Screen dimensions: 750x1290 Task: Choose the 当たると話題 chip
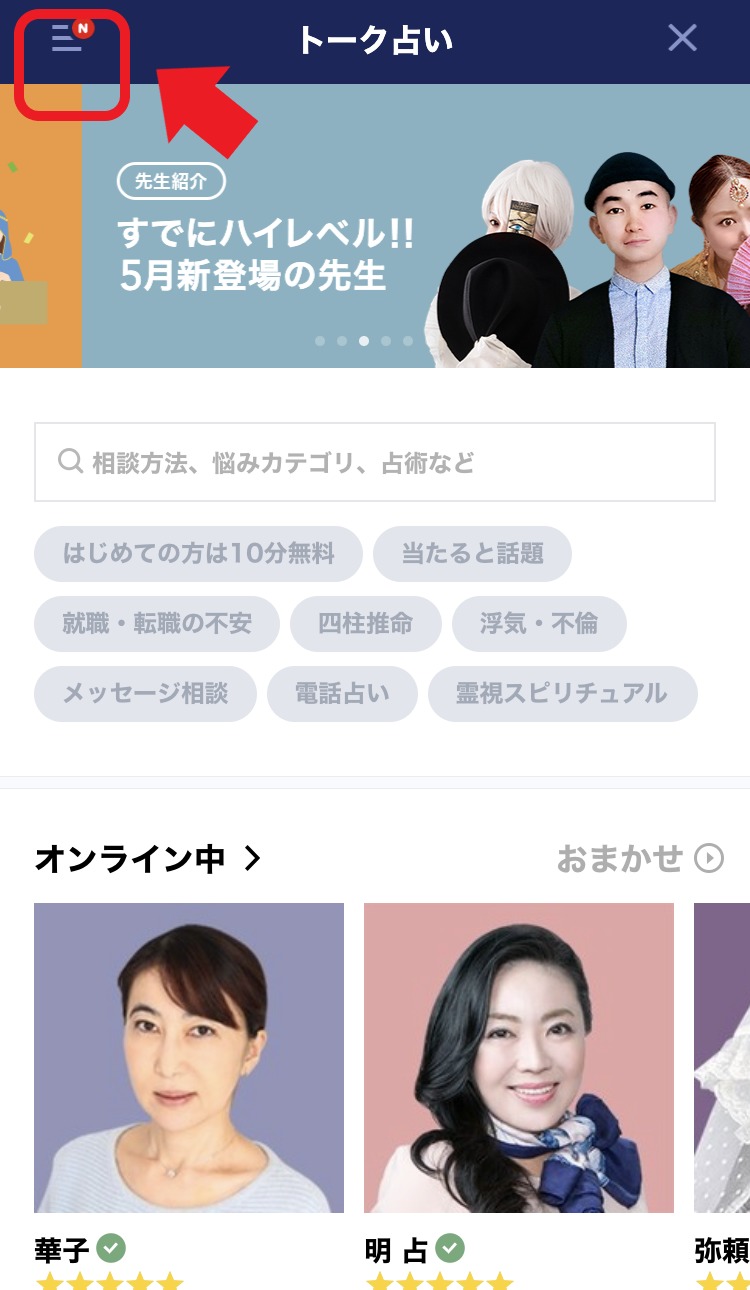[472, 553]
